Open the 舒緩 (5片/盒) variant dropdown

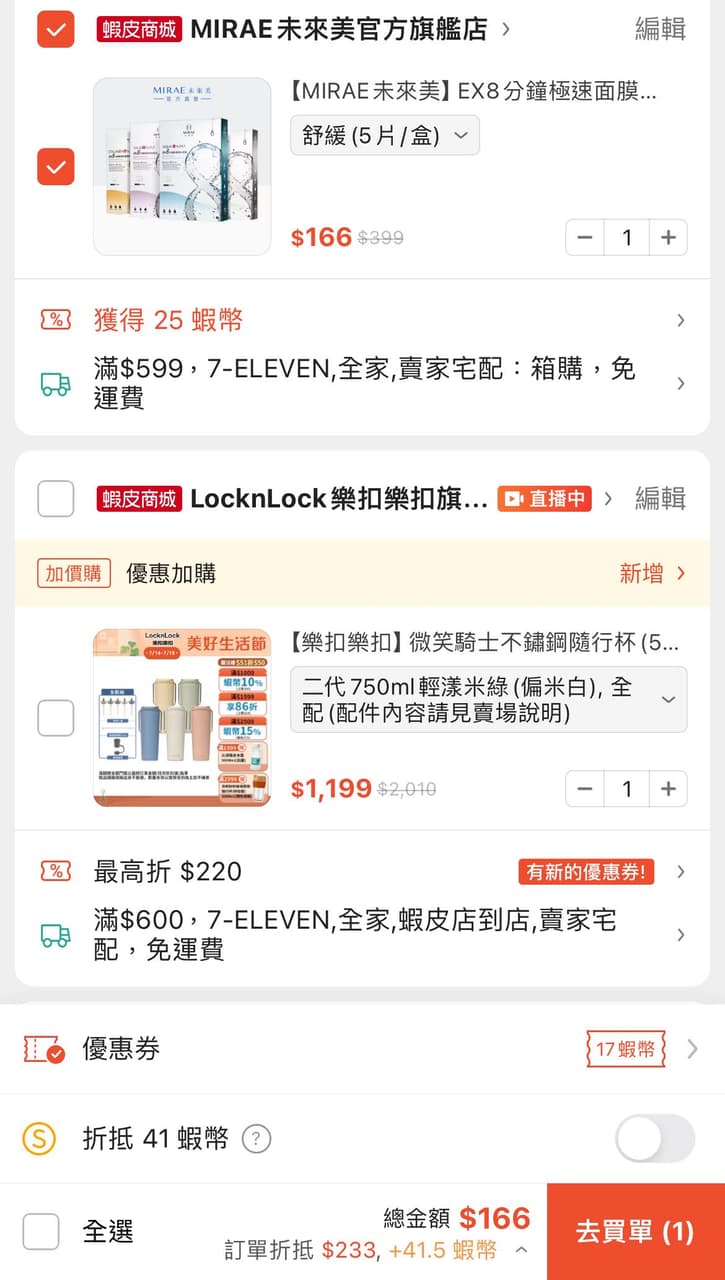pos(384,134)
